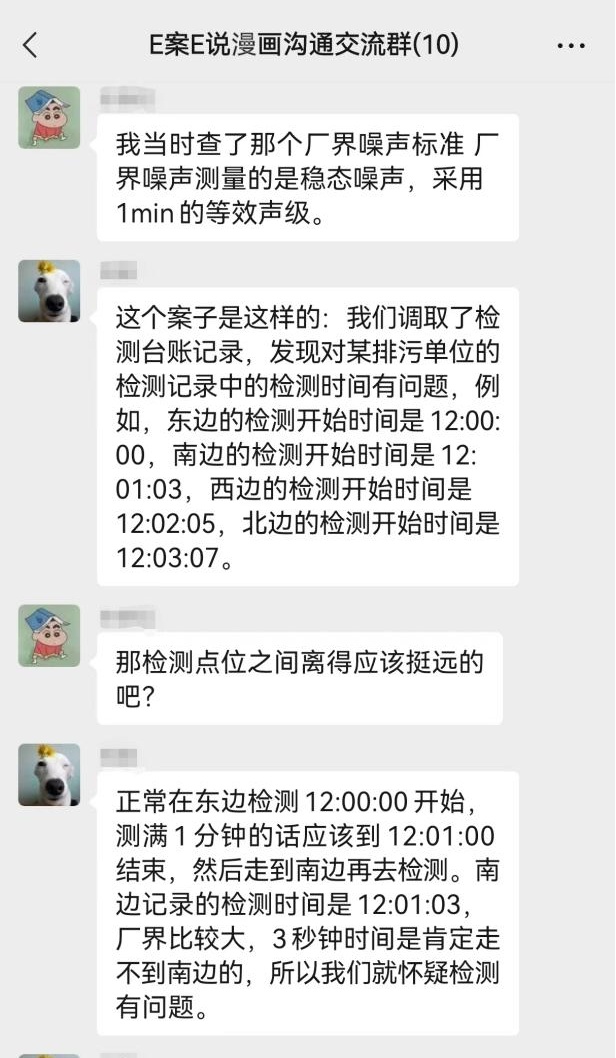
Task: Open avatar beside 那检测点位之间离得应该挺远的吧 message
Action: 49,636
